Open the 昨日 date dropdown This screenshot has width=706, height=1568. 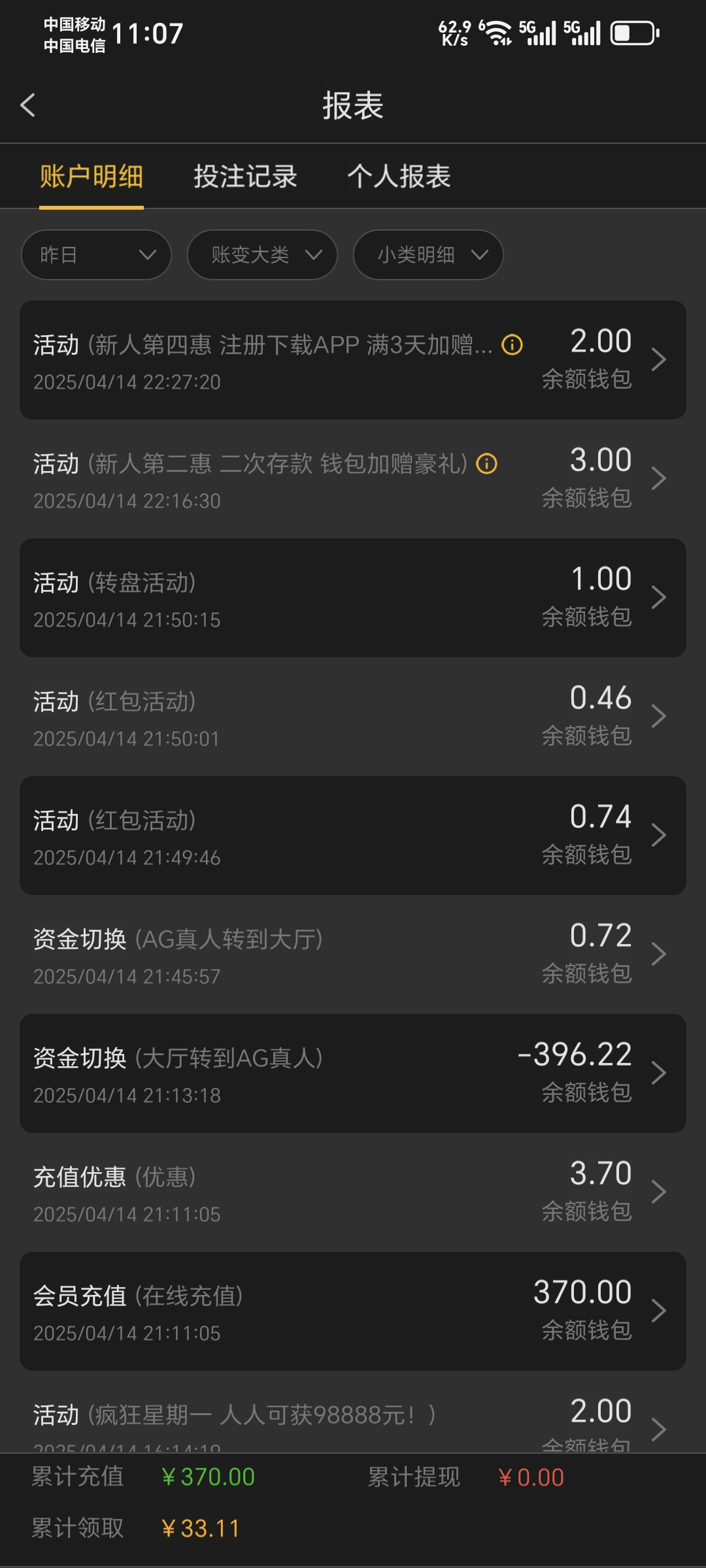[96, 255]
